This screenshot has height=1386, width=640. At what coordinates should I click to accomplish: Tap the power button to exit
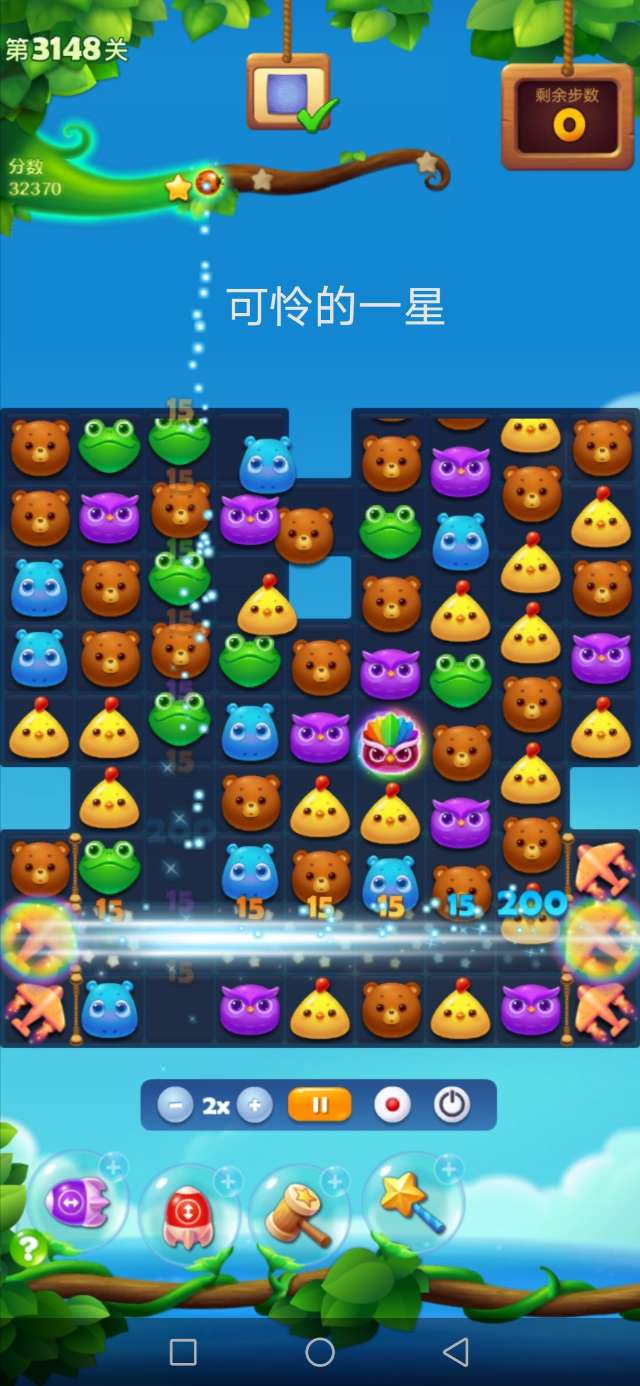[x=452, y=1106]
